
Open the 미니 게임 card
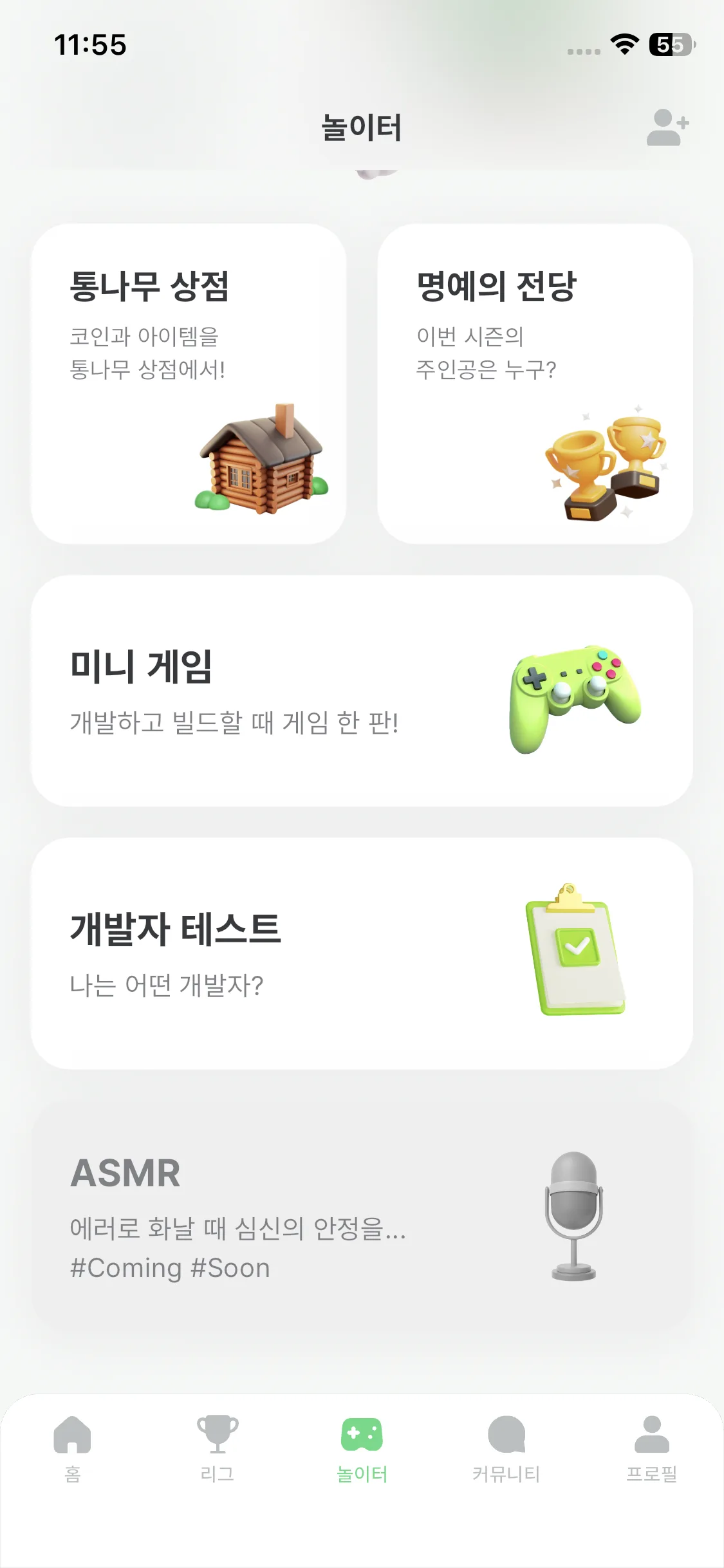(x=362, y=691)
